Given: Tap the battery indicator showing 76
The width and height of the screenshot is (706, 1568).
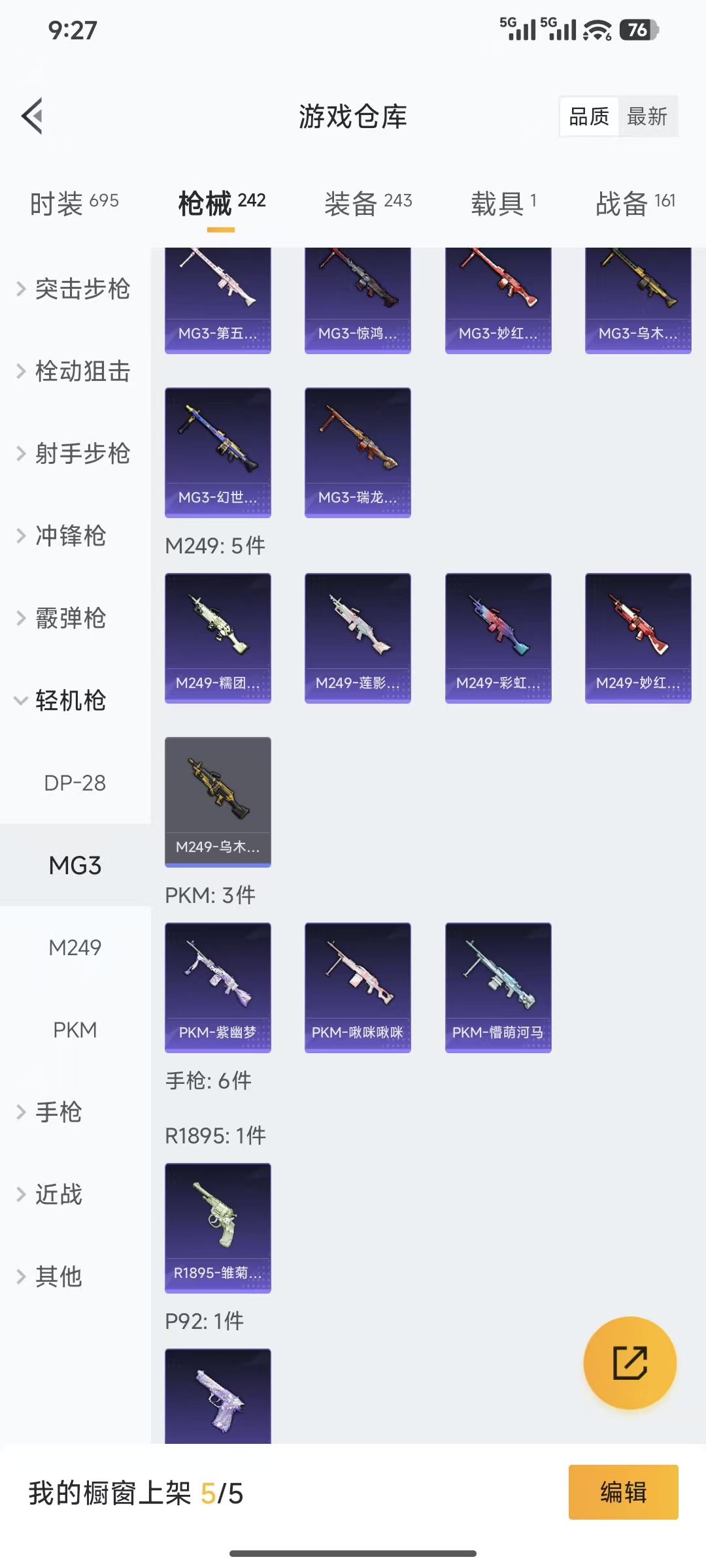Looking at the screenshot, I should (x=636, y=27).
